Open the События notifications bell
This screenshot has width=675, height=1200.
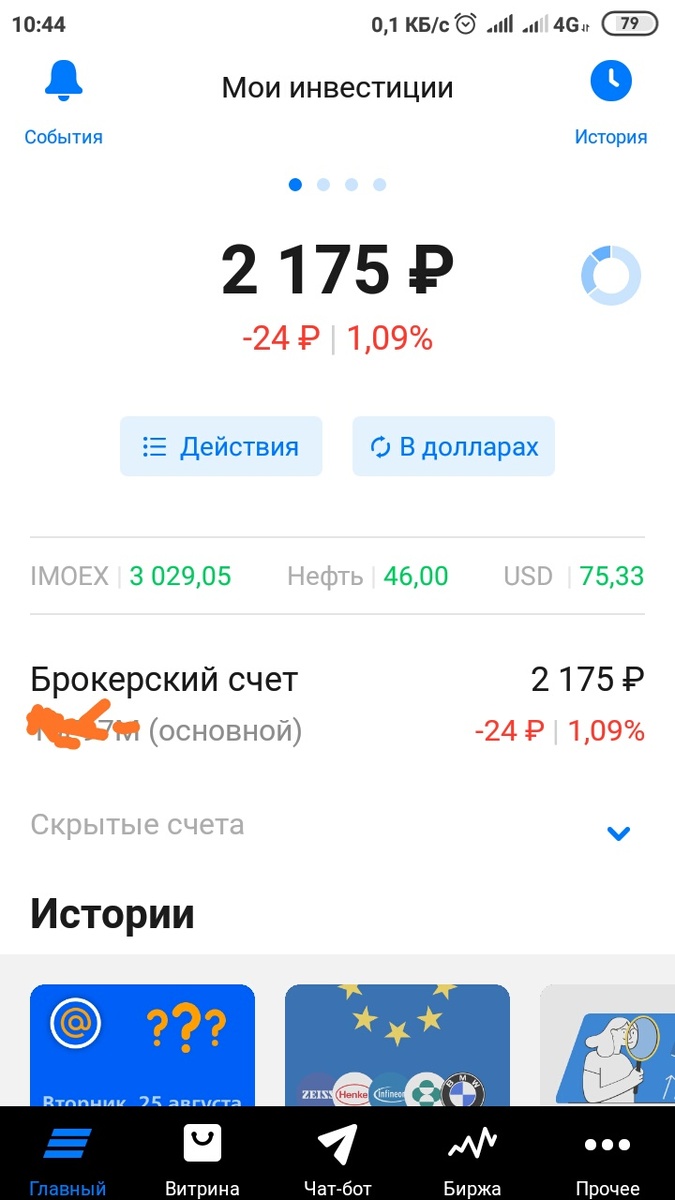point(63,82)
